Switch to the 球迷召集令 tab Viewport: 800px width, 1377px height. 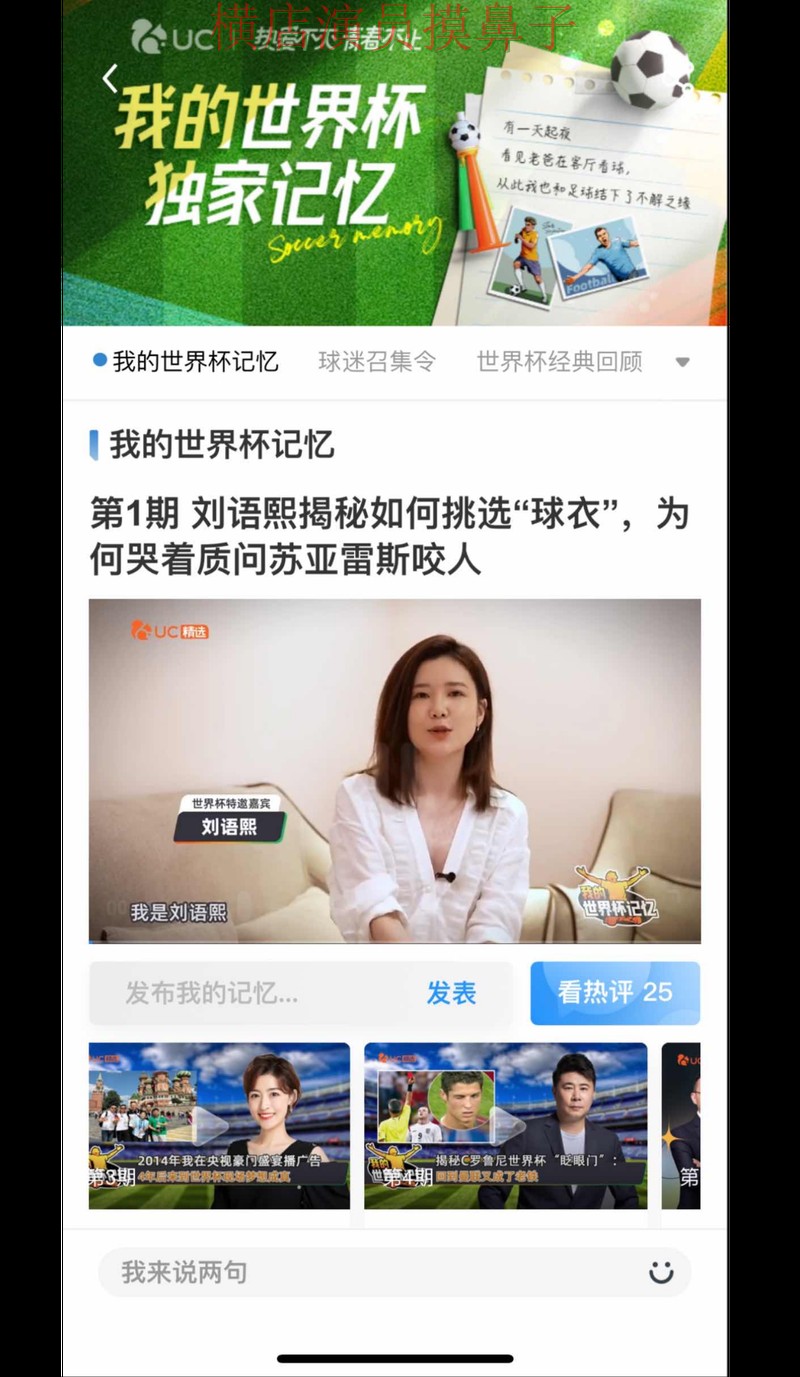click(x=377, y=361)
